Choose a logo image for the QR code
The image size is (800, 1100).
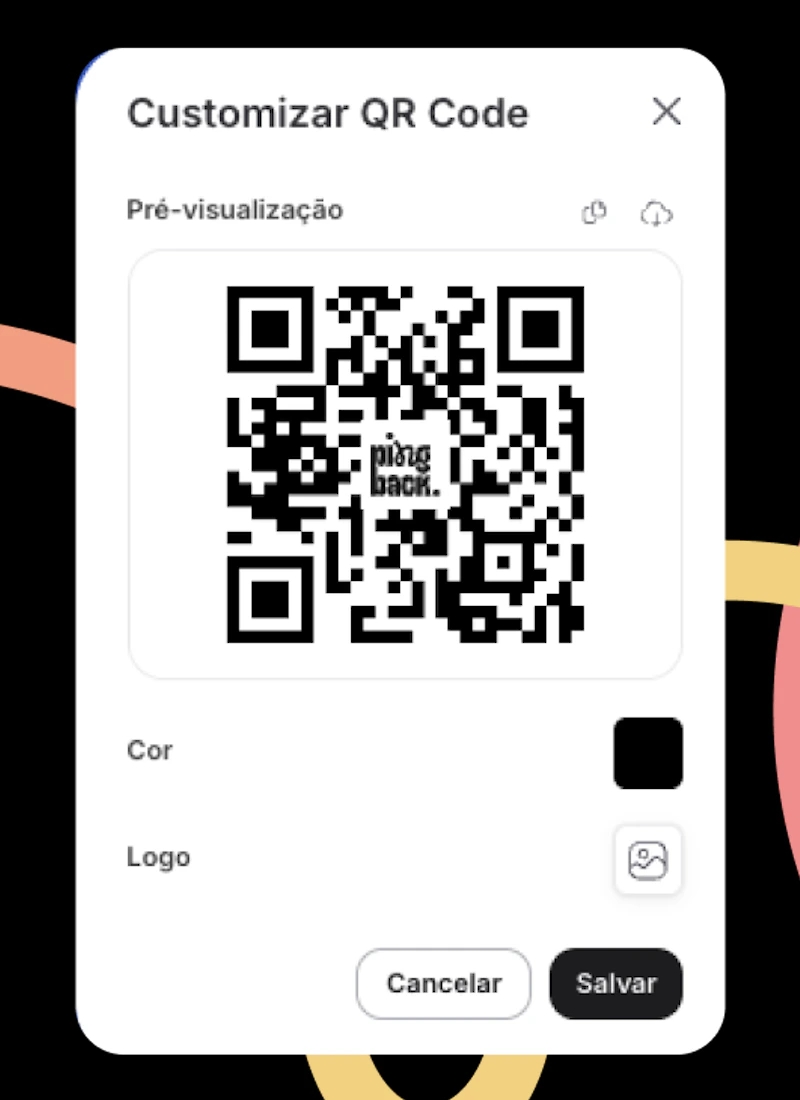[648, 859]
